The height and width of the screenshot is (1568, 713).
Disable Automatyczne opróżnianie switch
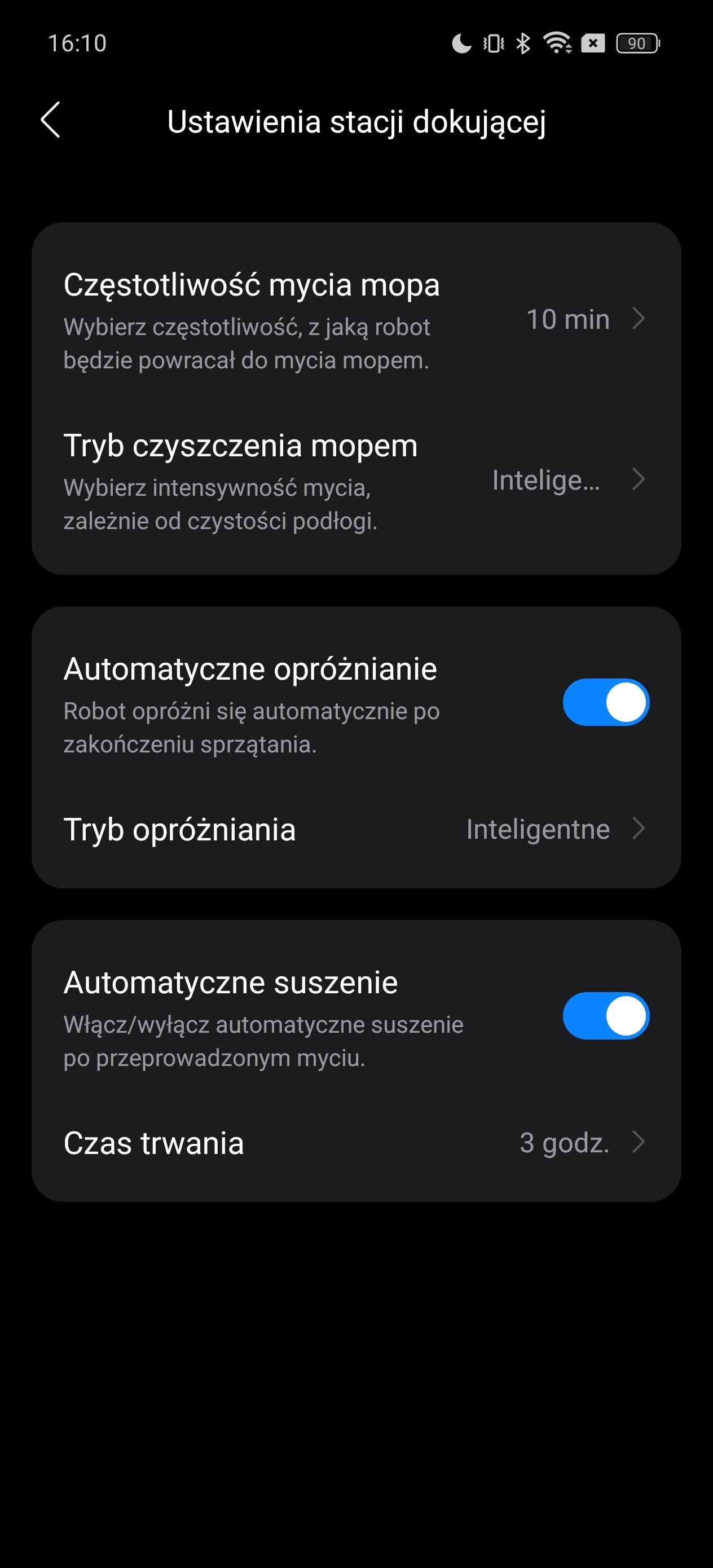(606, 702)
